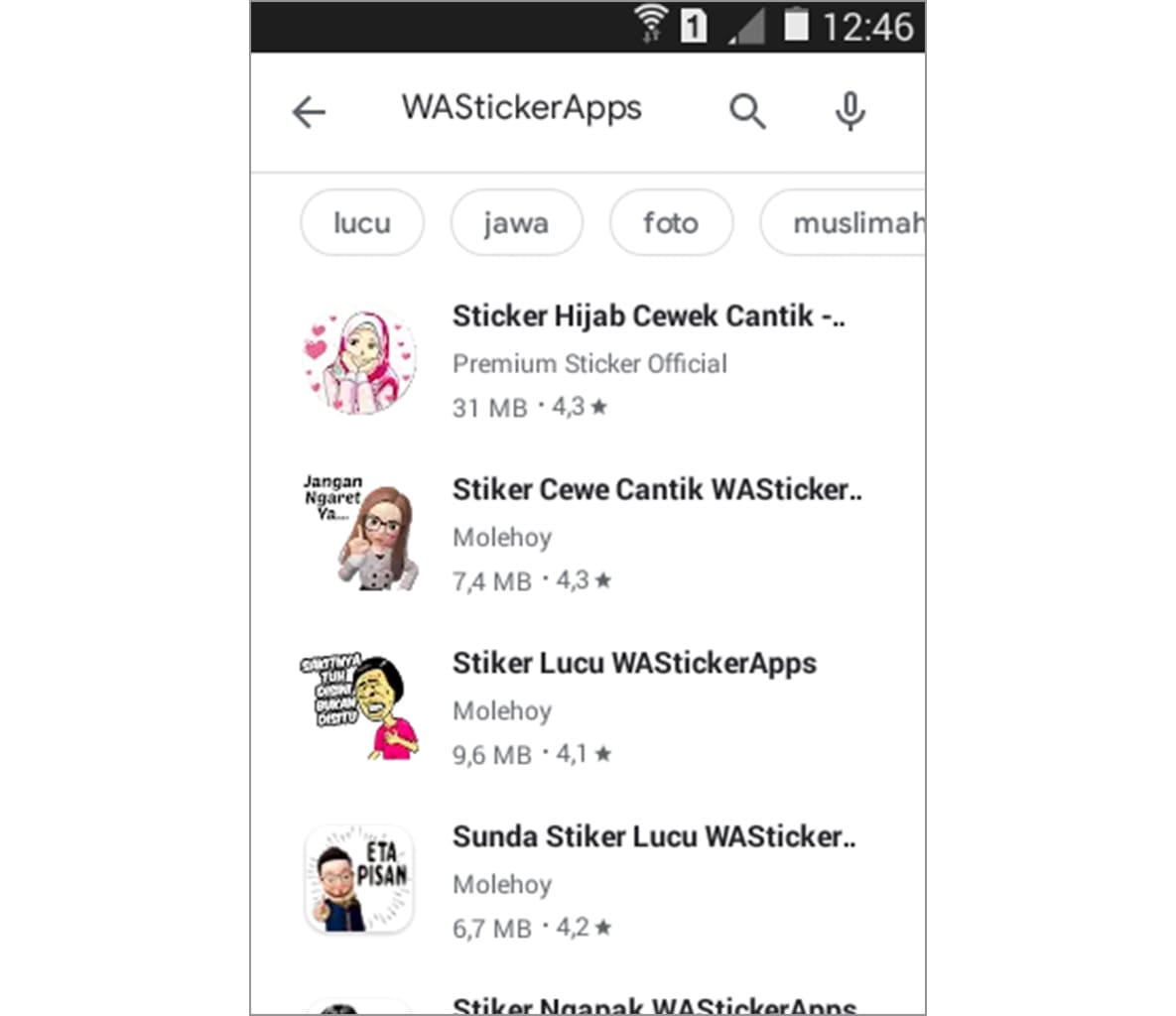Open Stiker Cewe Cantik WASticker result

[655, 490]
